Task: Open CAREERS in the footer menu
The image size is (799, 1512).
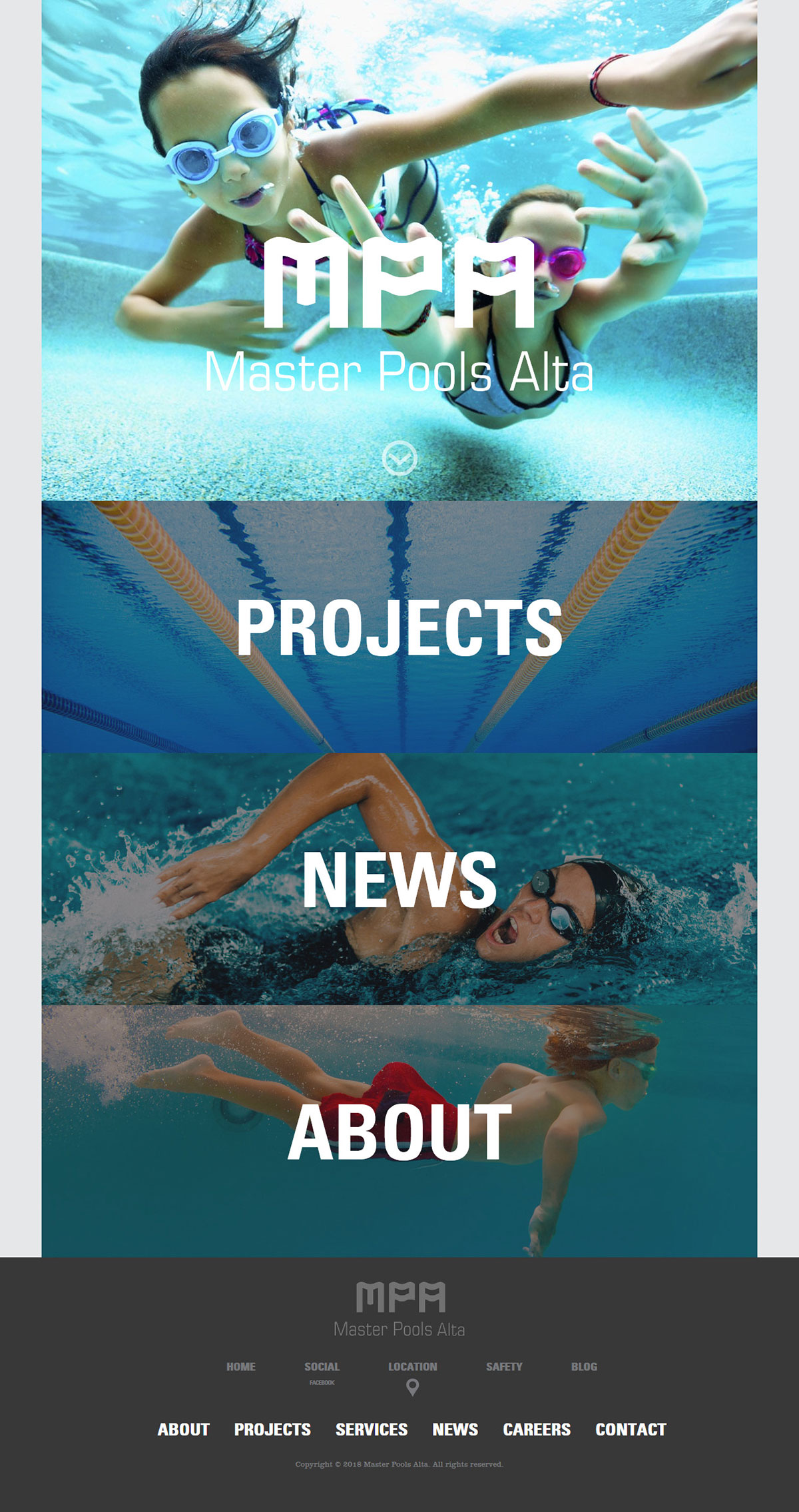Action: [537, 1429]
